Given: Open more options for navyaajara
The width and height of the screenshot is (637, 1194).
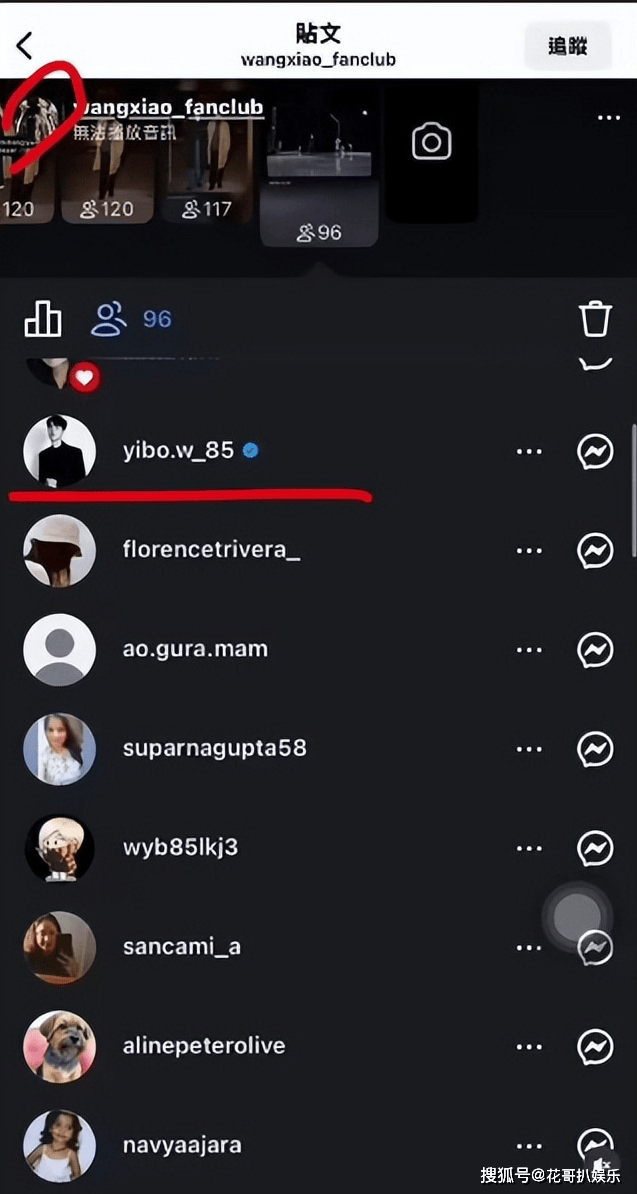Looking at the screenshot, I should tap(529, 1146).
